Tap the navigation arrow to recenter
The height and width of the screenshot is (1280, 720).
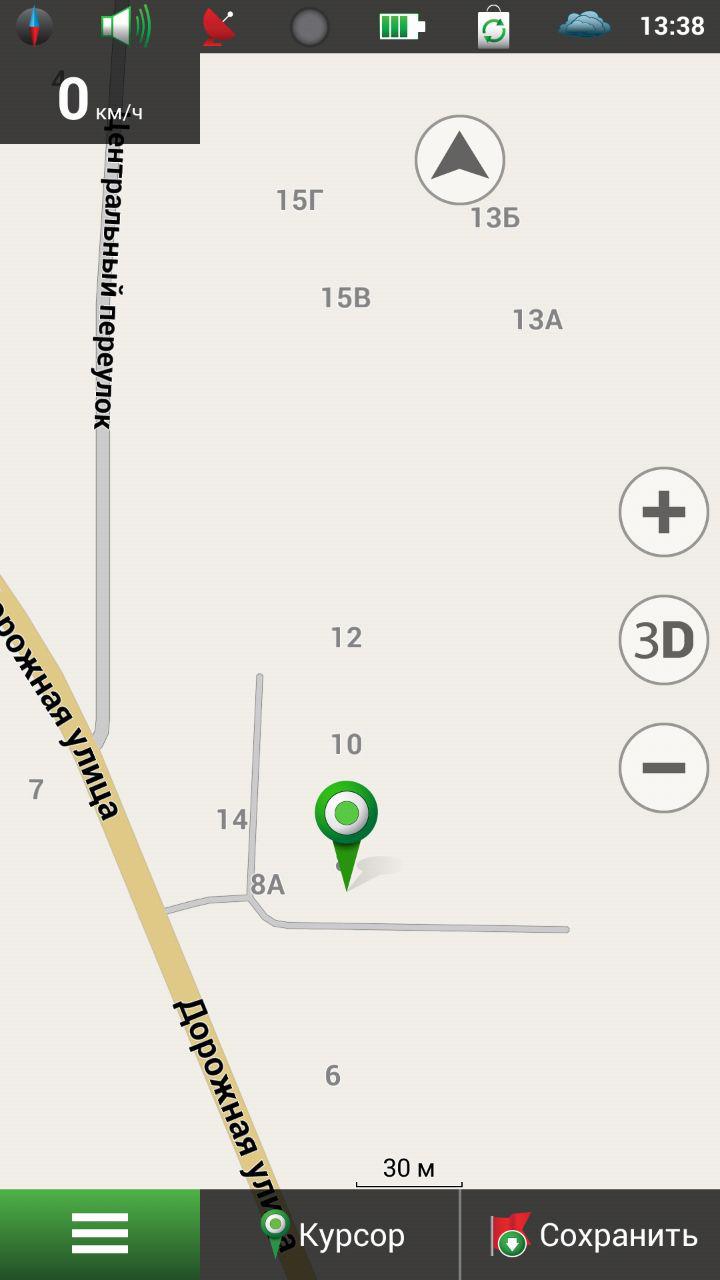[x=460, y=160]
